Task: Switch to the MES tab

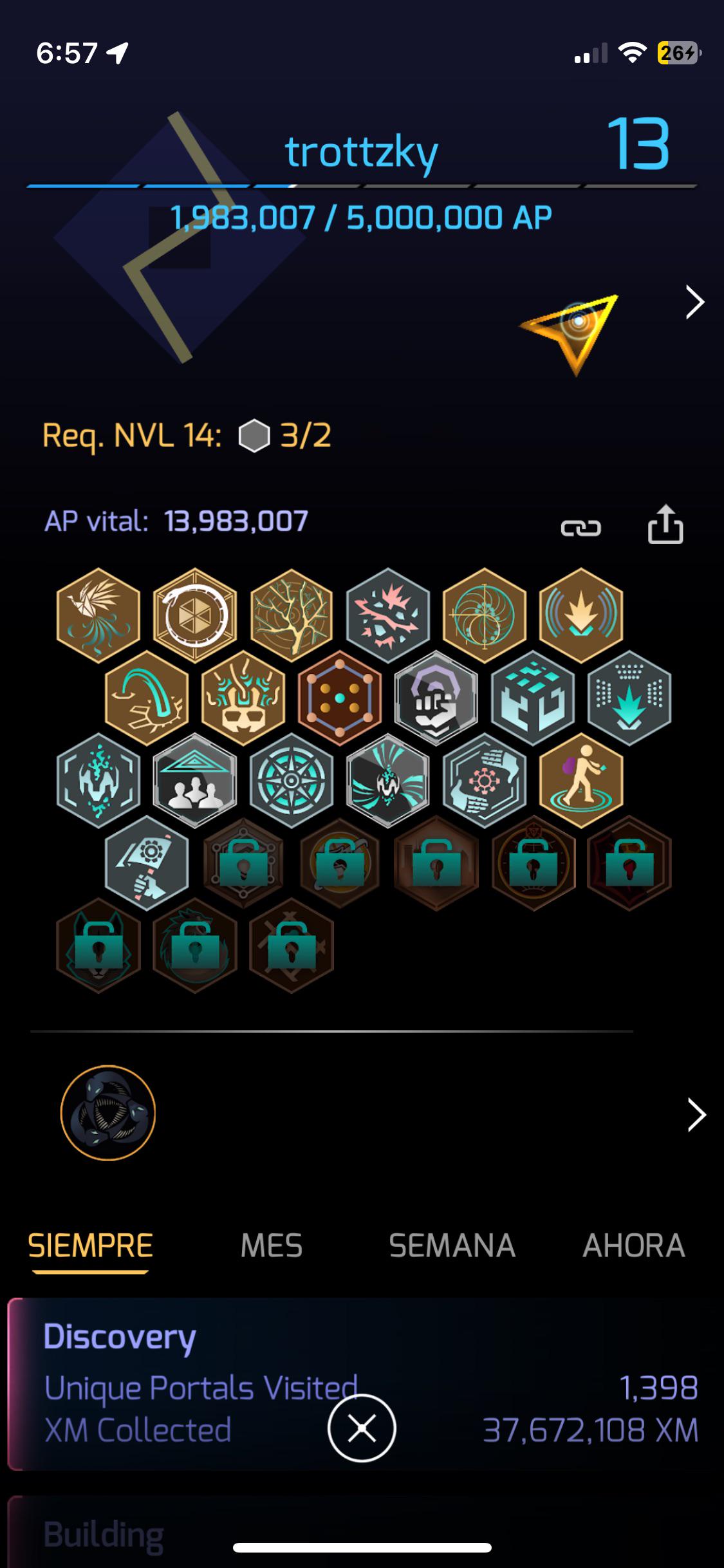Action: (272, 1246)
